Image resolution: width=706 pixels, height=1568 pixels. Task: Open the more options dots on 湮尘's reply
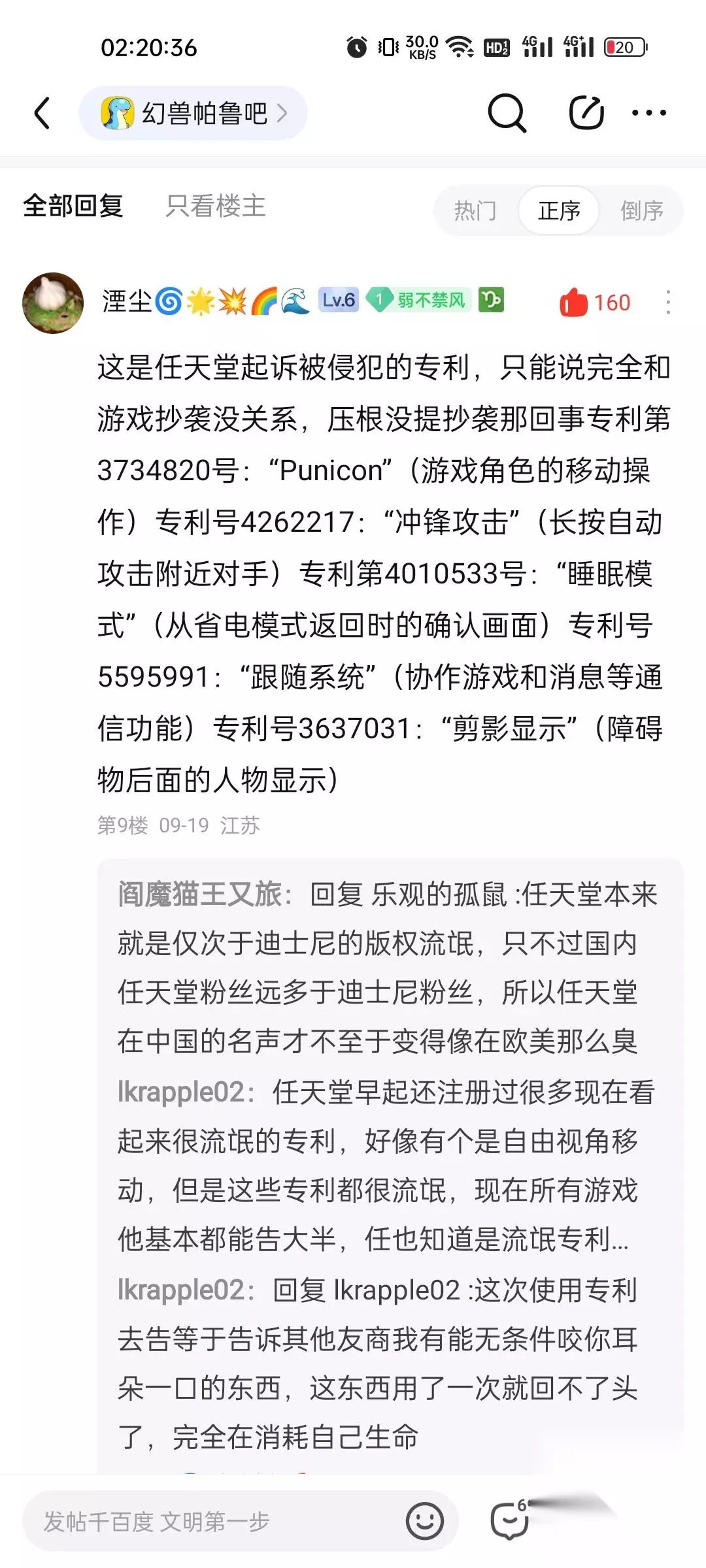point(667,302)
